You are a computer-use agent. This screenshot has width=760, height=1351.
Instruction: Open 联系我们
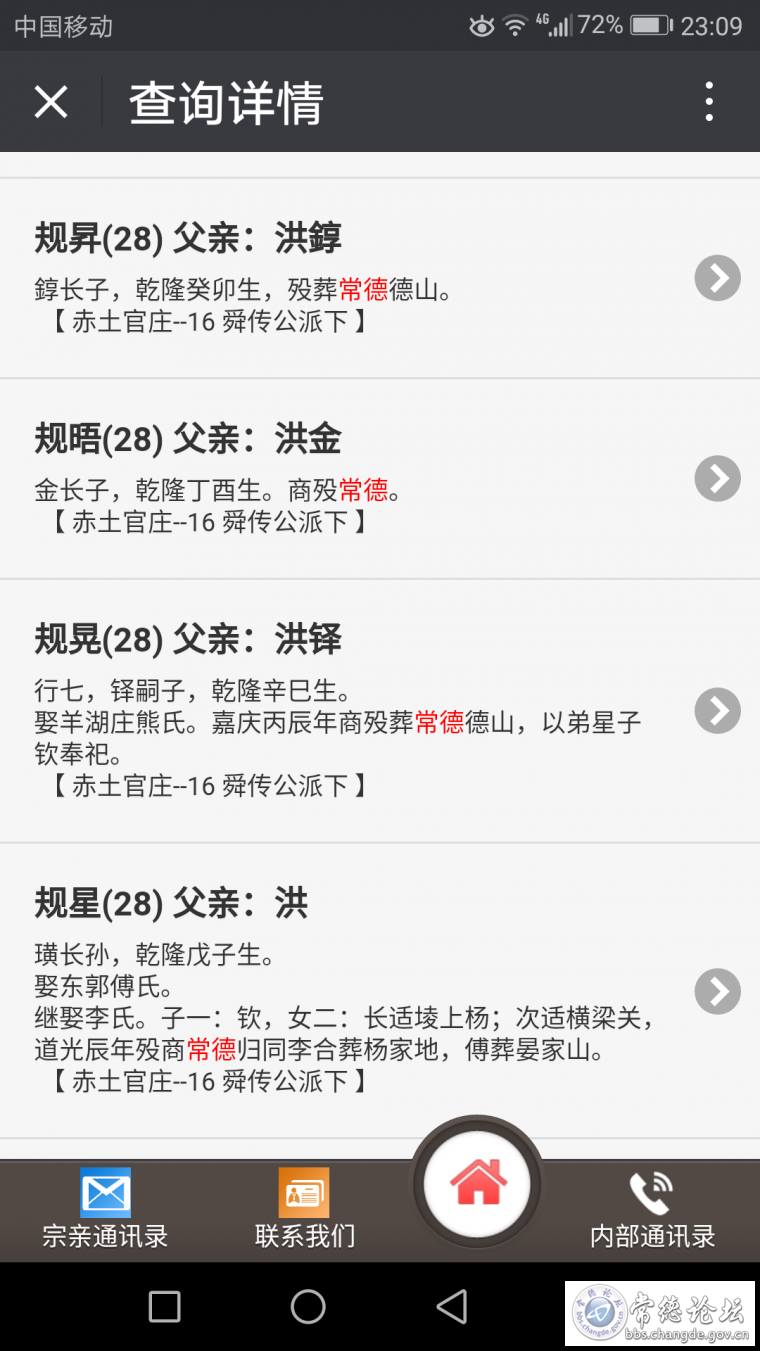tap(304, 1209)
